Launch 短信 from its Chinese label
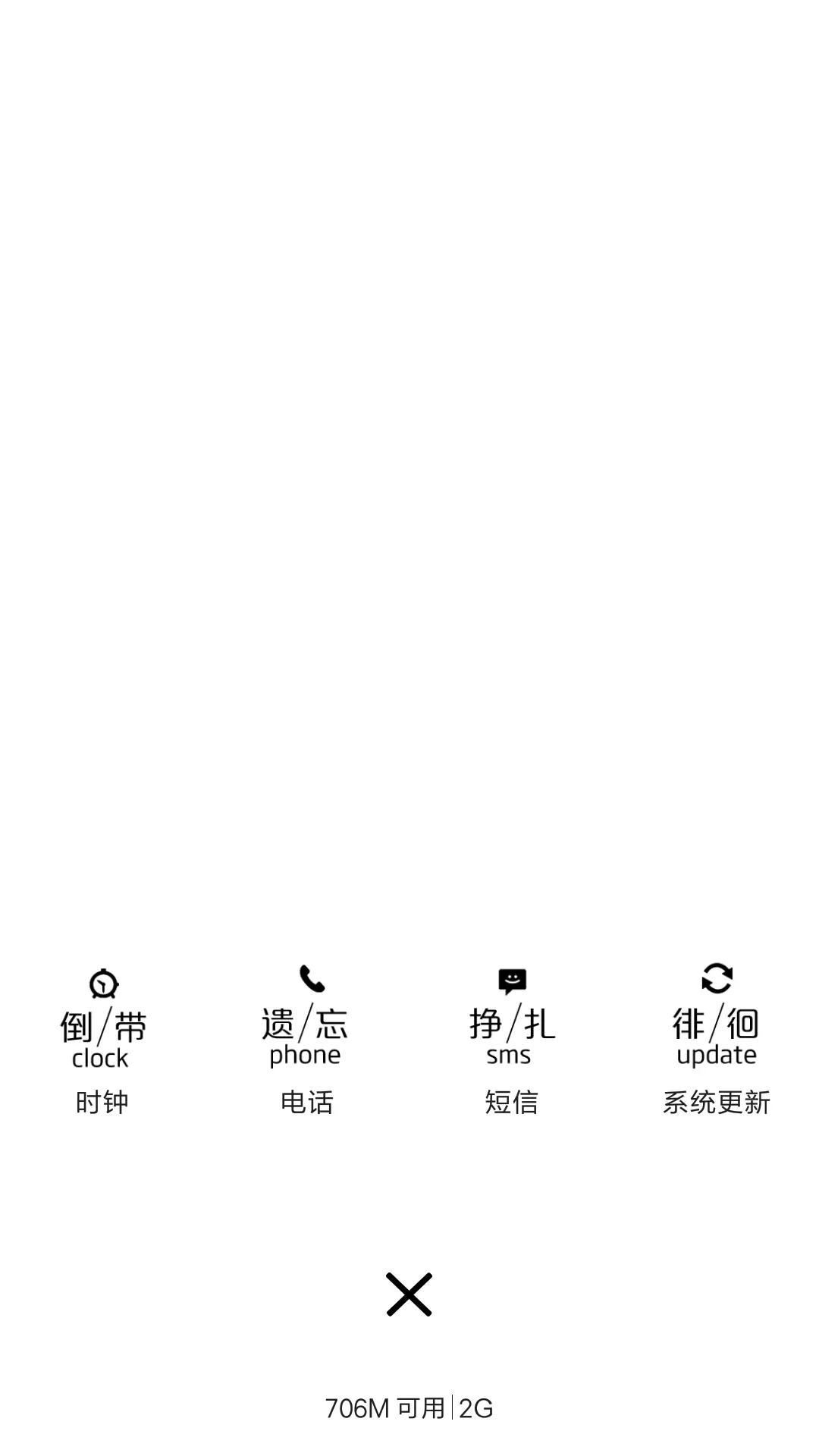 [511, 1104]
